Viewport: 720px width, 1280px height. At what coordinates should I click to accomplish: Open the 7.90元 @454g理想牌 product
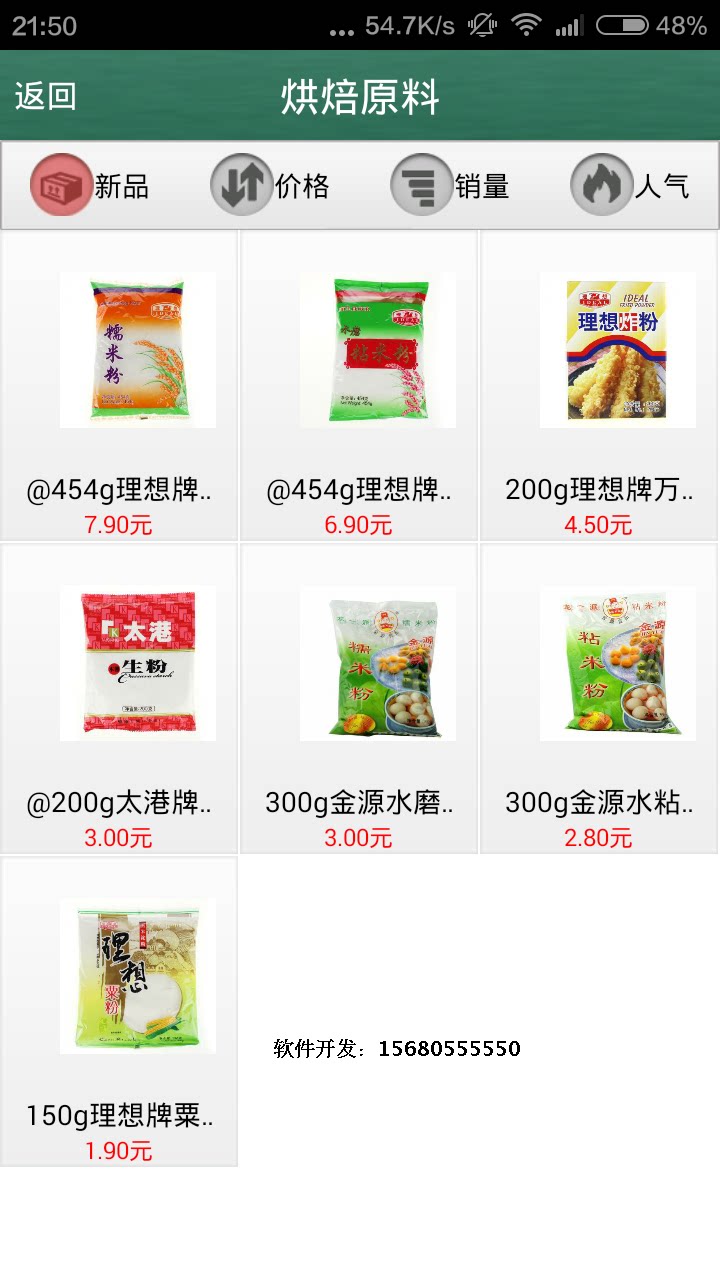click(x=119, y=386)
